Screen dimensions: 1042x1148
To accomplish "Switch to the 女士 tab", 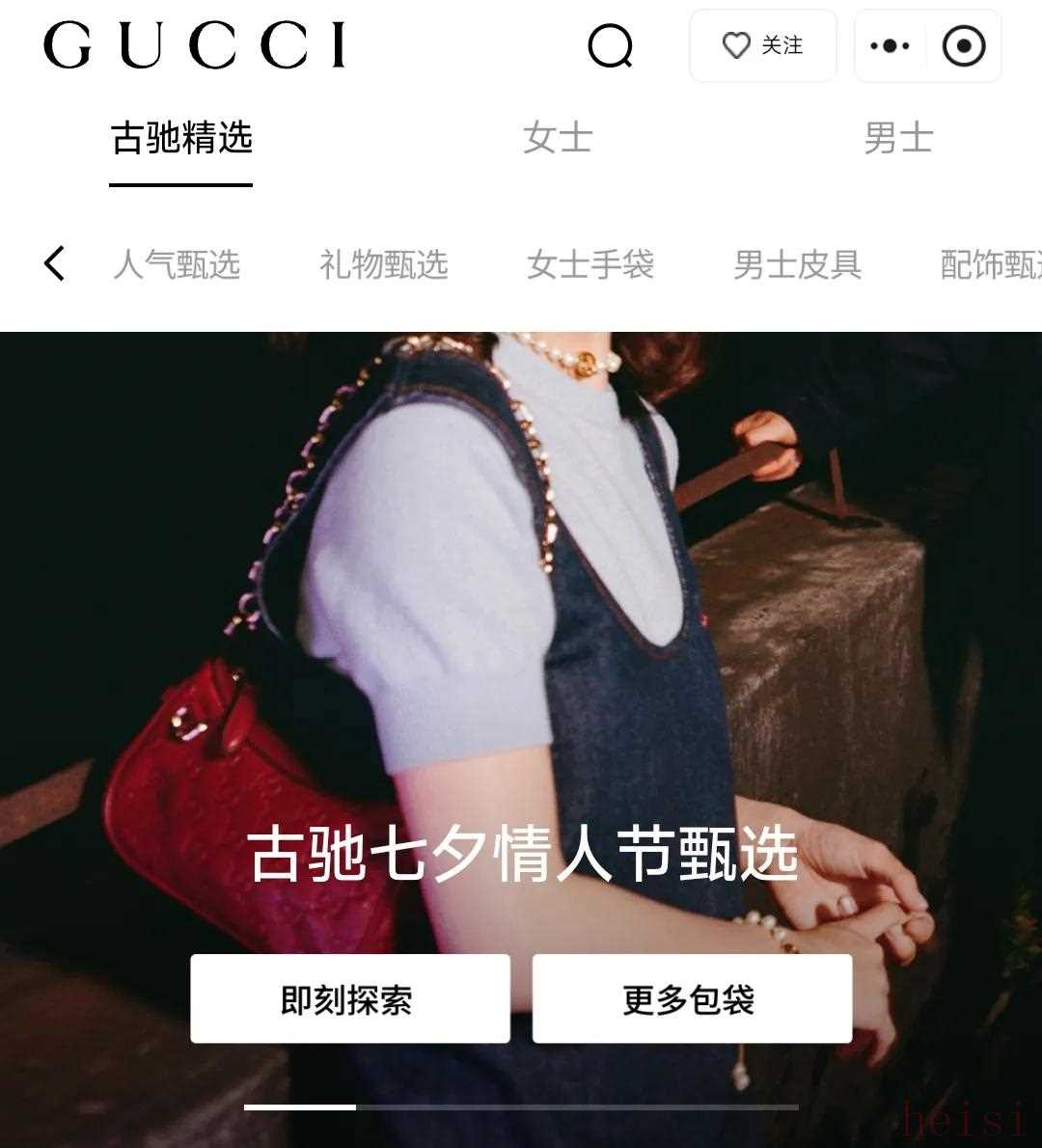I will [x=557, y=138].
